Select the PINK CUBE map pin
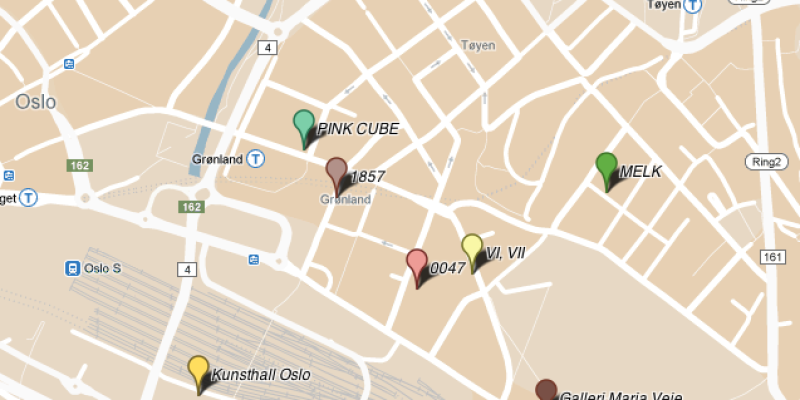800x400 pixels. (304, 125)
